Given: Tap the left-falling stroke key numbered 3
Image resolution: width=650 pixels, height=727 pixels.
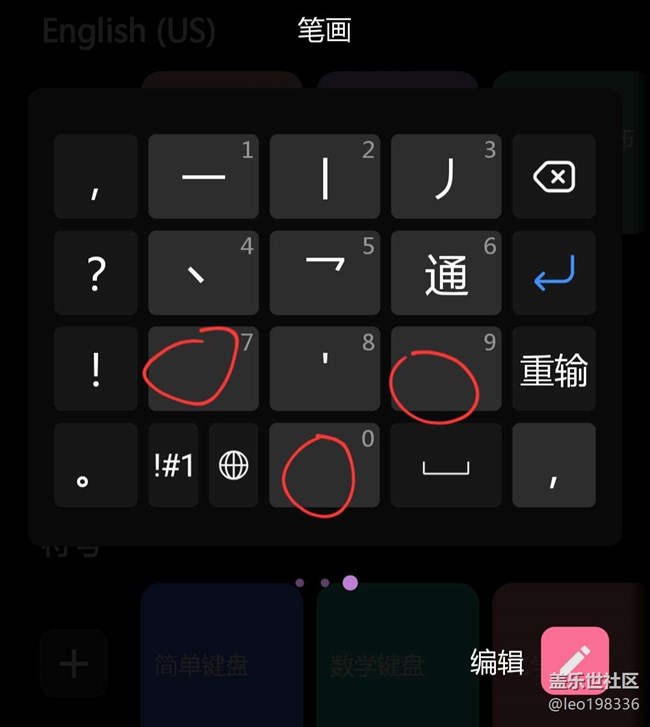Looking at the screenshot, I should tap(445, 177).
